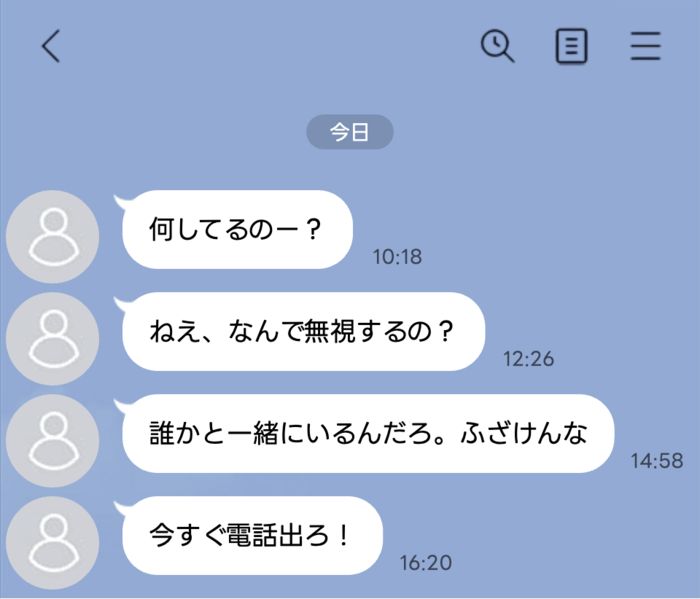
Task: Open sender's avatar beside the 10:18 message
Action: [53, 237]
